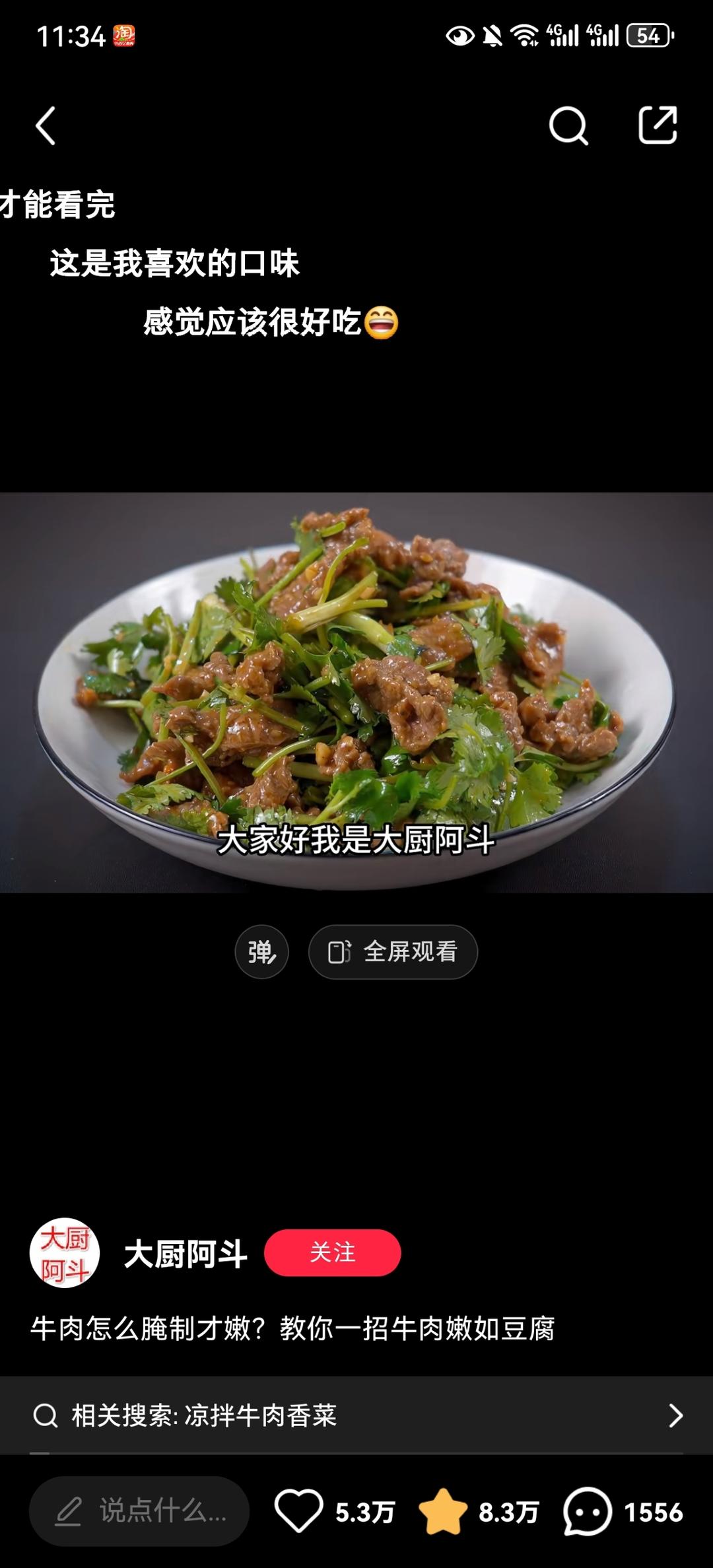Open 大厨阿斗's profile avatar
Screen dimensions: 713x1568
click(x=65, y=1252)
